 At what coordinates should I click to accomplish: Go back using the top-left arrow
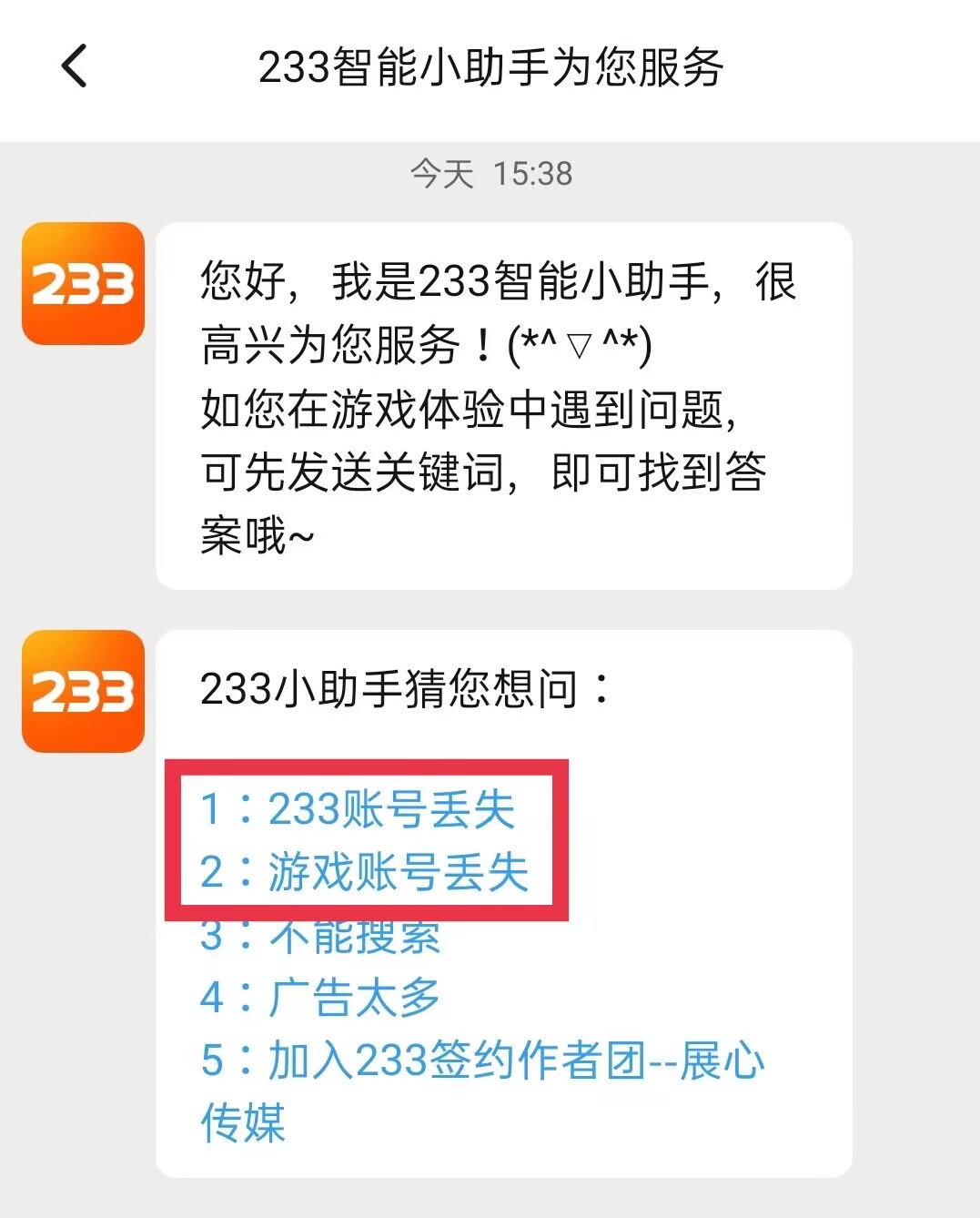pyautogui.click(x=75, y=66)
